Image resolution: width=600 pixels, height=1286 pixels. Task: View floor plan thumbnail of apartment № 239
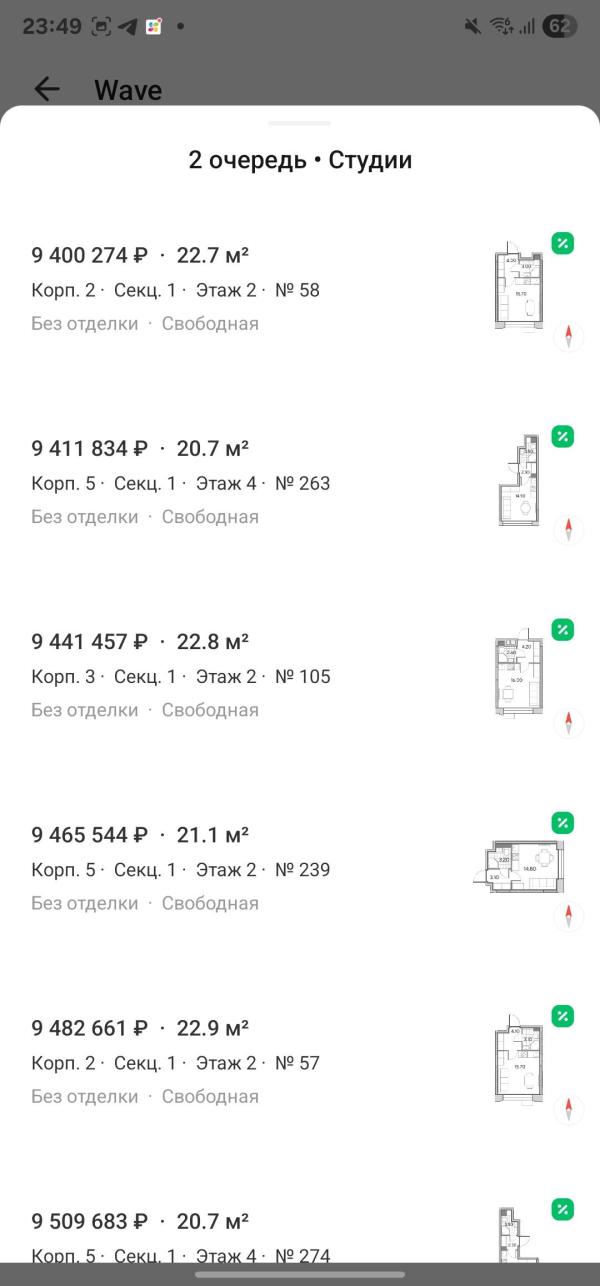517,867
